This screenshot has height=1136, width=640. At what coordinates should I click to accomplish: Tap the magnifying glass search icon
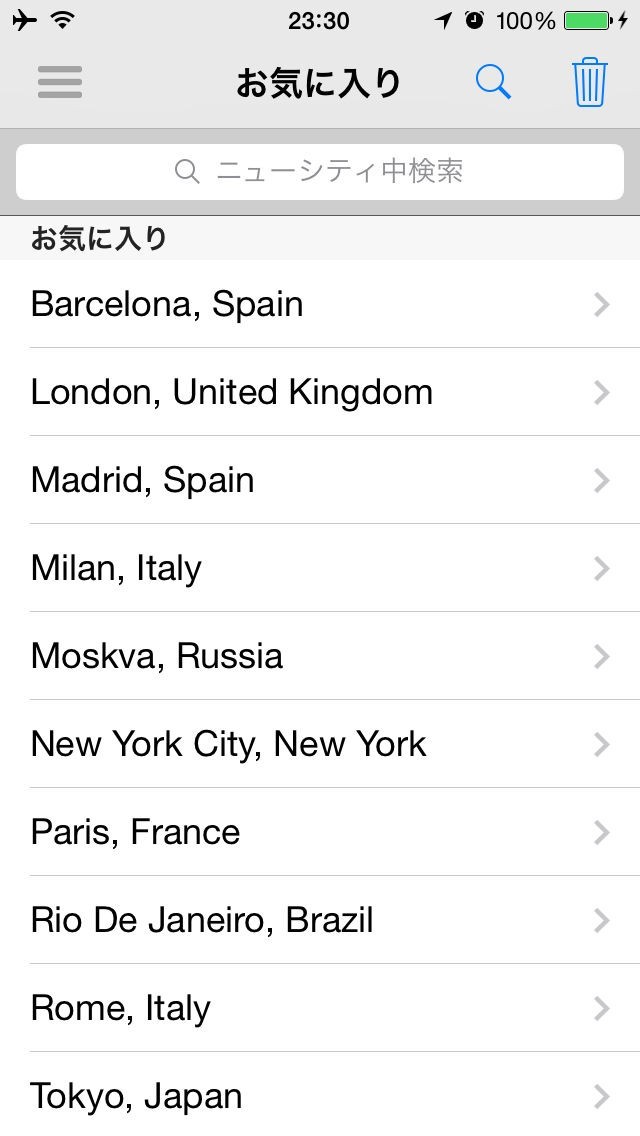(493, 82)
